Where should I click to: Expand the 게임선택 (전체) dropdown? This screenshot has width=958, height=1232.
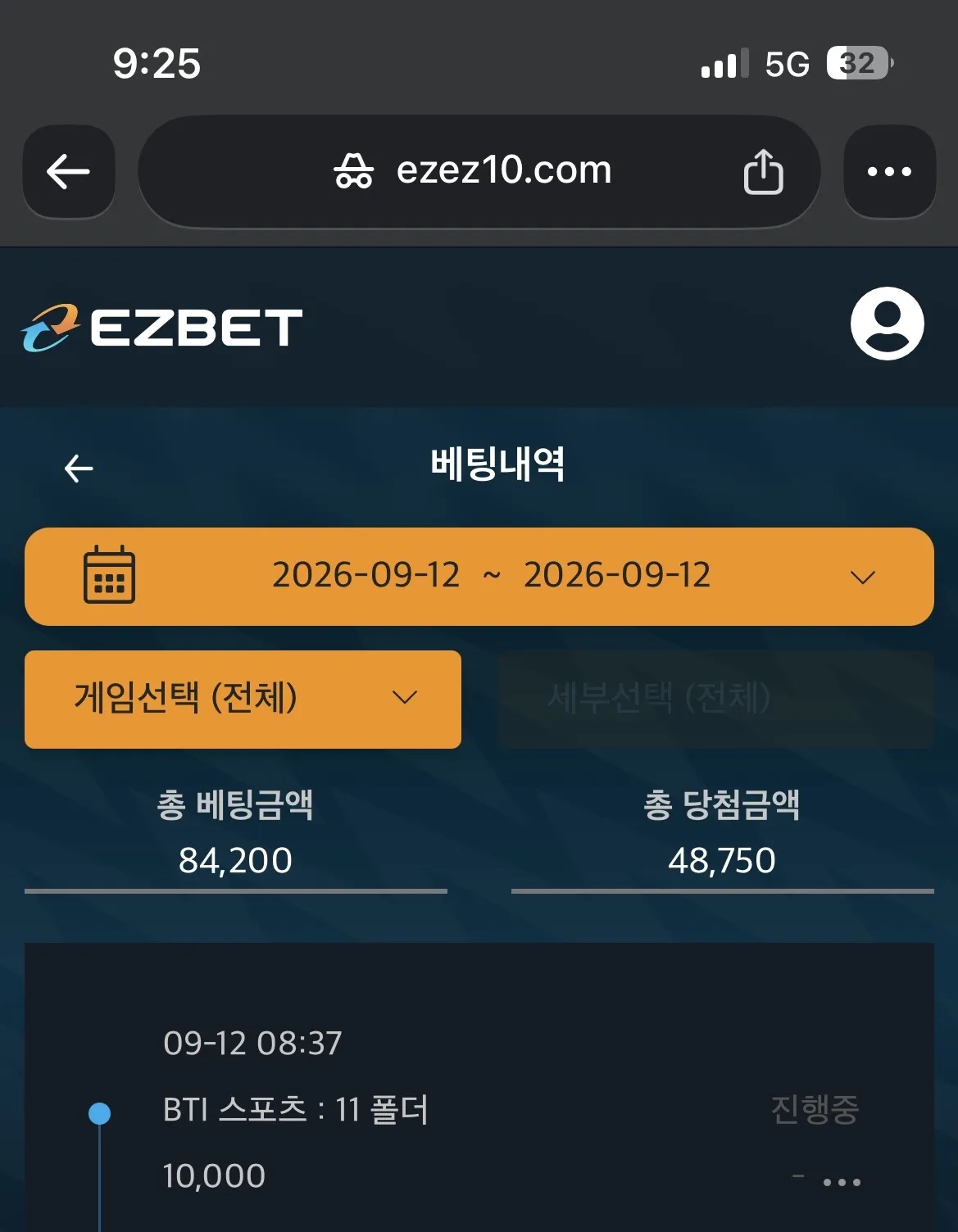(243, 699)
